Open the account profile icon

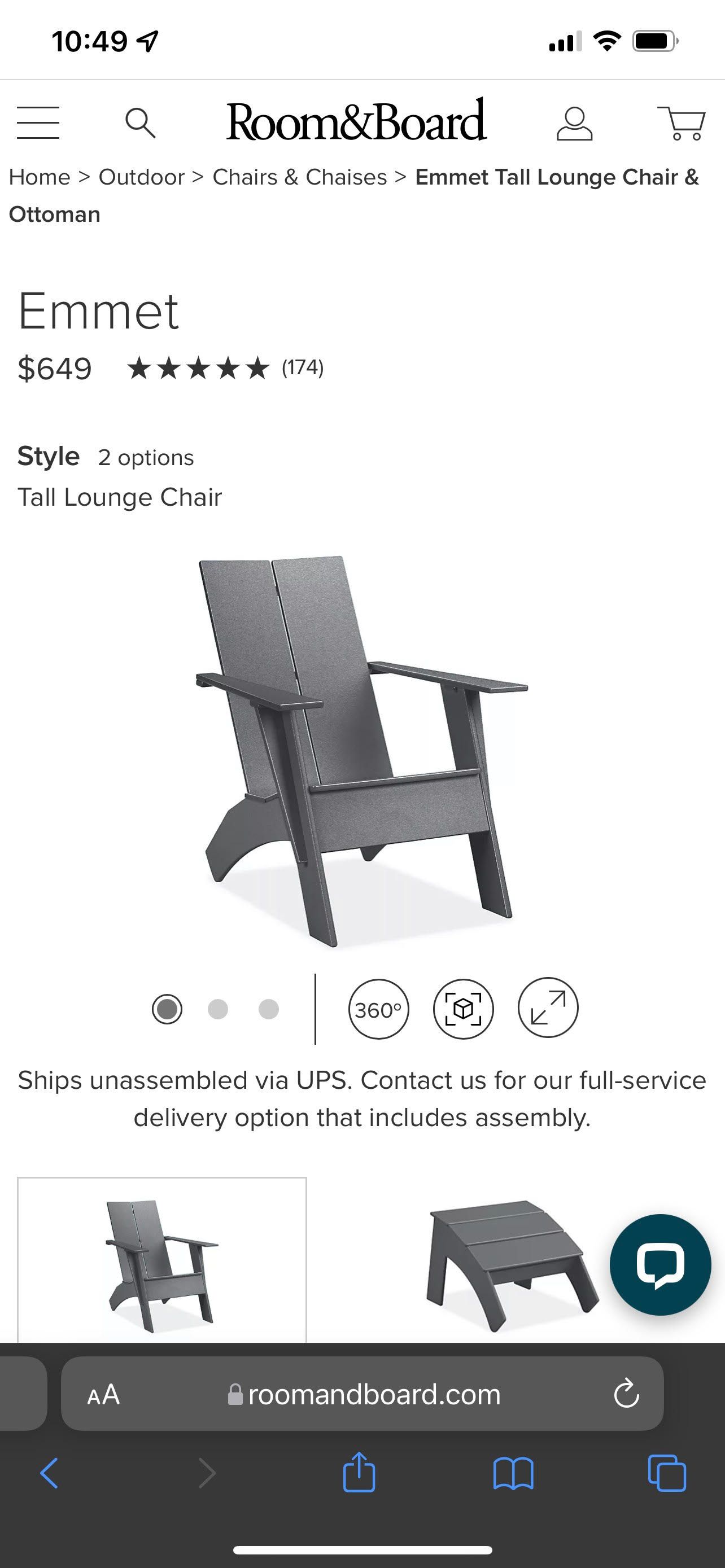pos(574,124)
